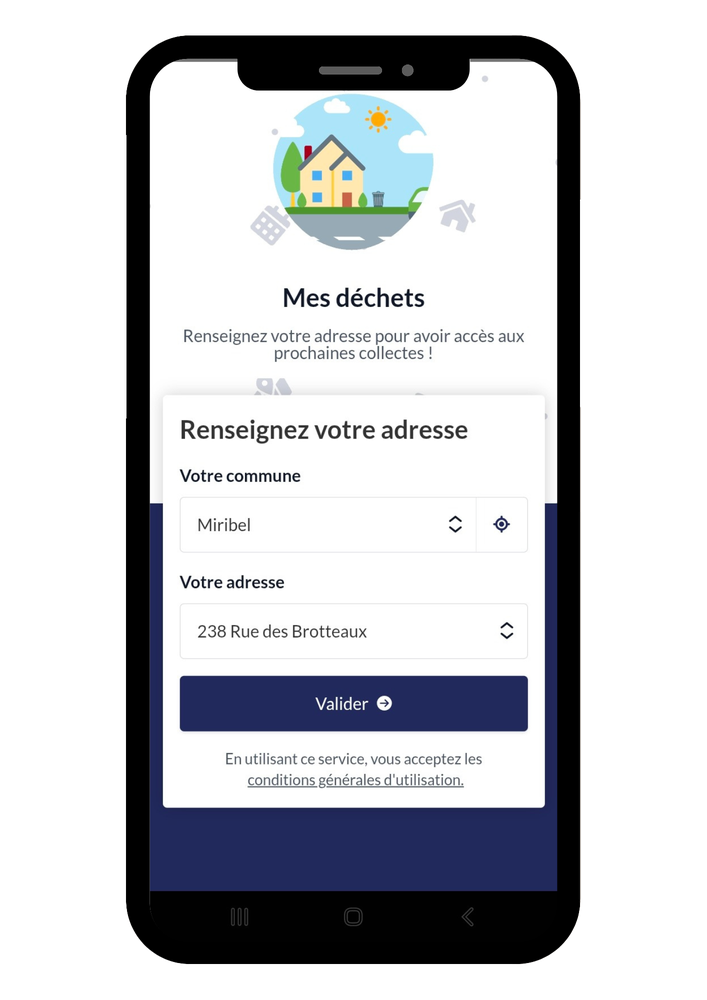The height and width of the screenshot is (1000, 707).
Task: Open the Votre commune dropdown showing Miribel
Action: pos(328,525)
